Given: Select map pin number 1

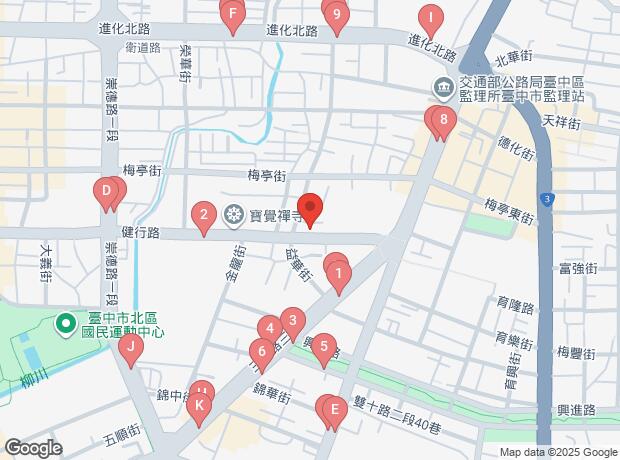Looking at the screenshot, I should point(339,273).
